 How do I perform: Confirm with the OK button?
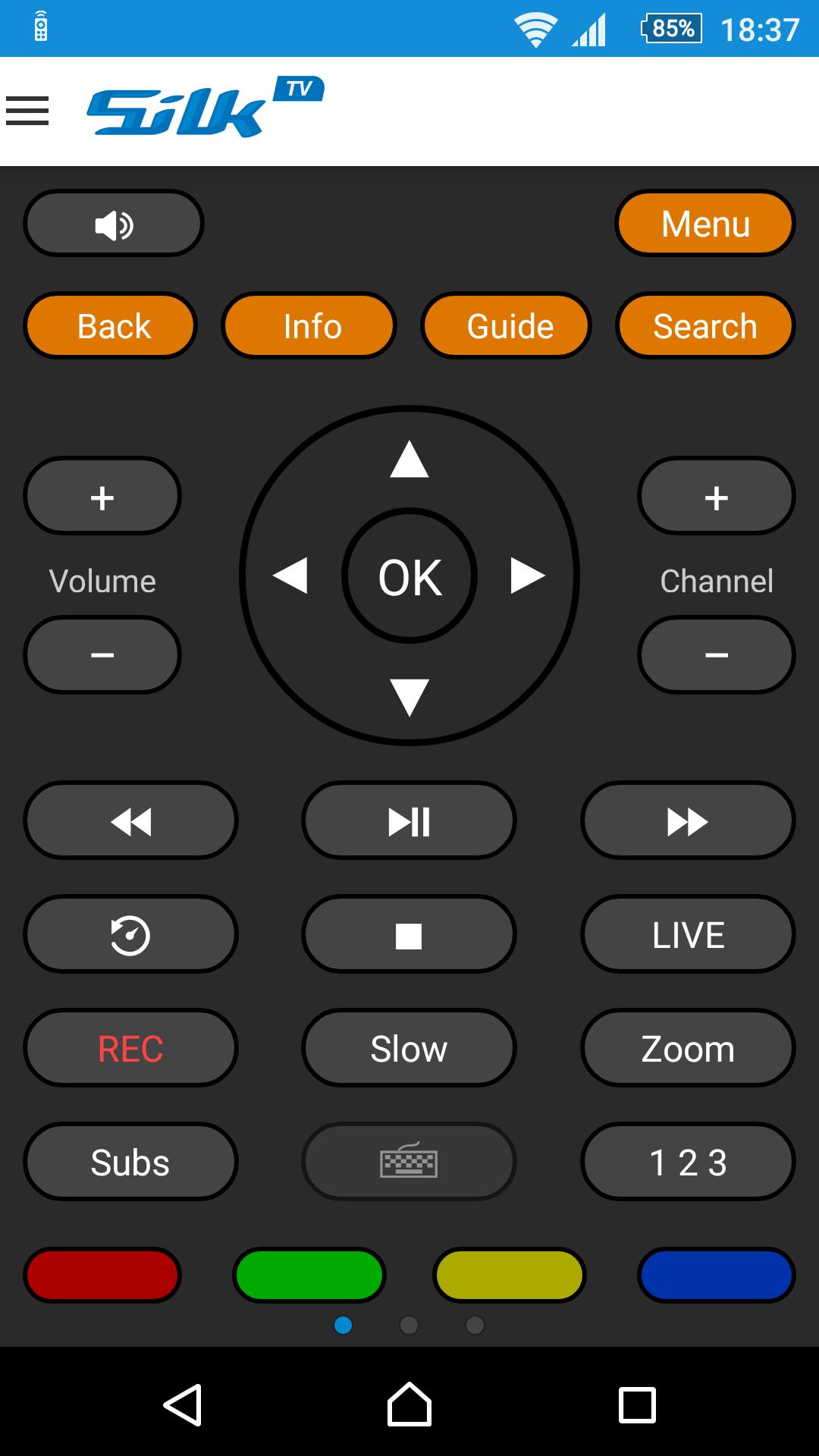(409, 576)
